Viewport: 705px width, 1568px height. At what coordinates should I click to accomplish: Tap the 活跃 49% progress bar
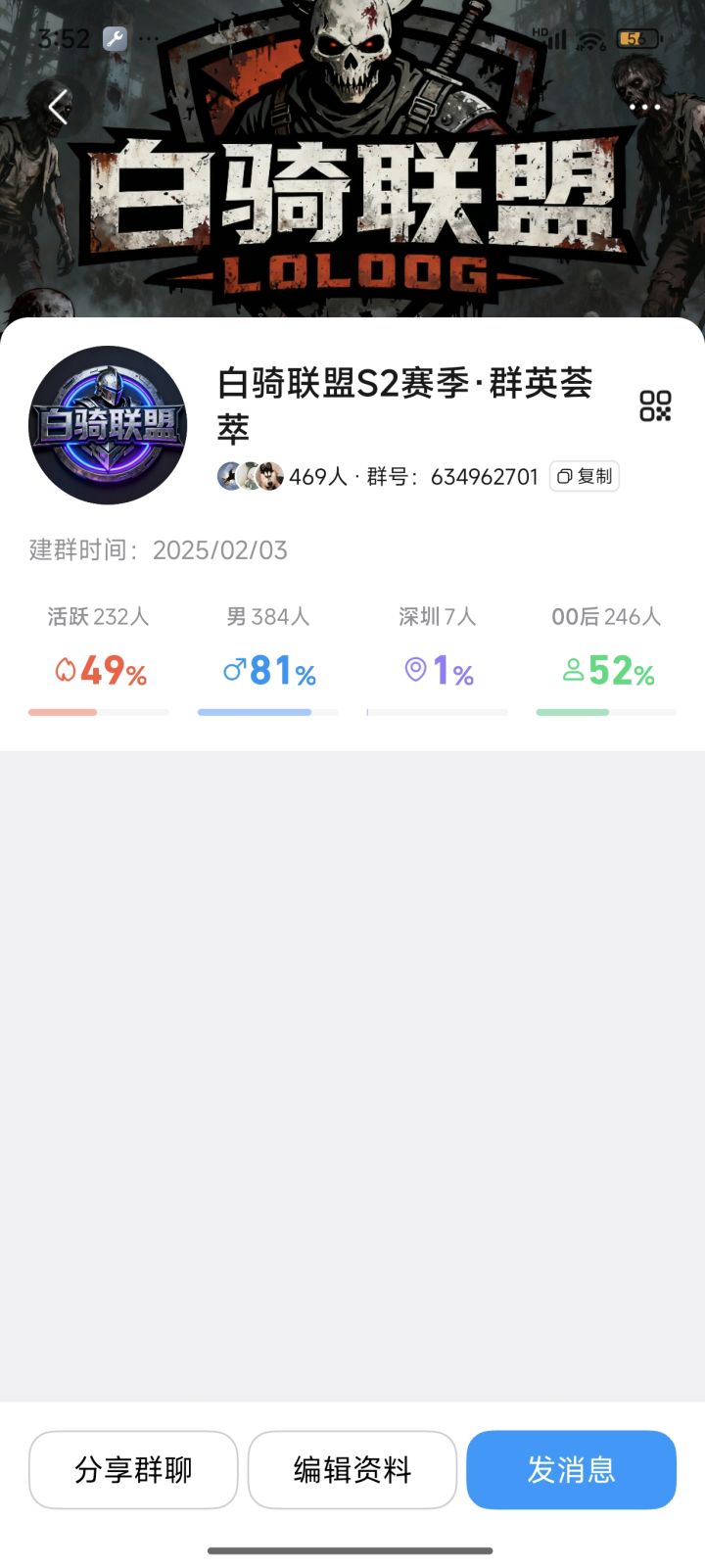(98, 711)
